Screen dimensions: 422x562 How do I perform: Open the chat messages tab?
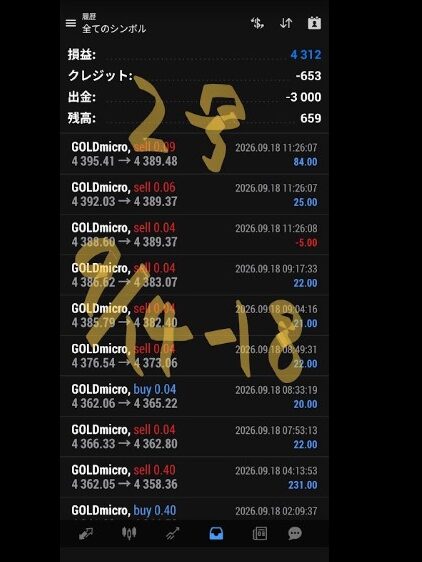coord(295,533)
